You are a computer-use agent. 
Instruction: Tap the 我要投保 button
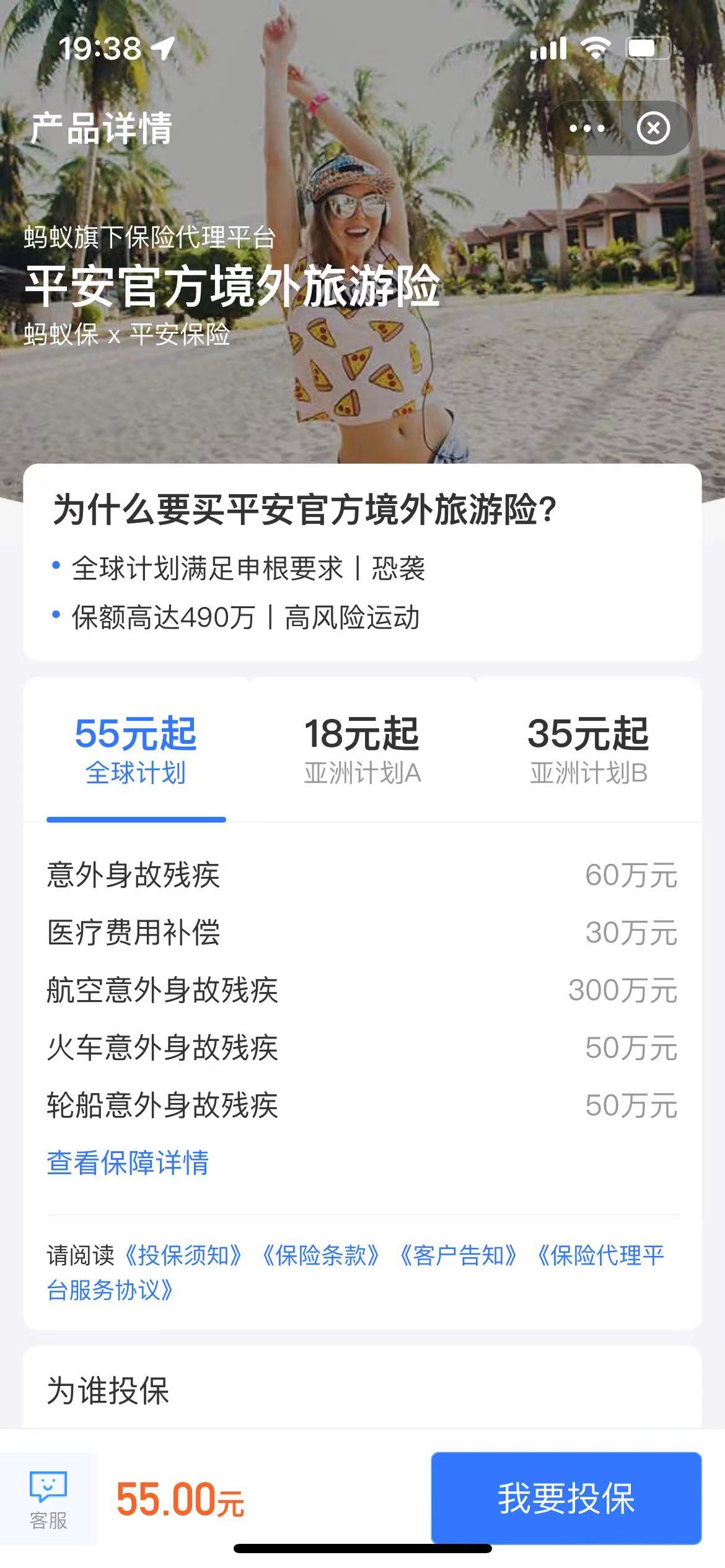(x=566, y=1499)
